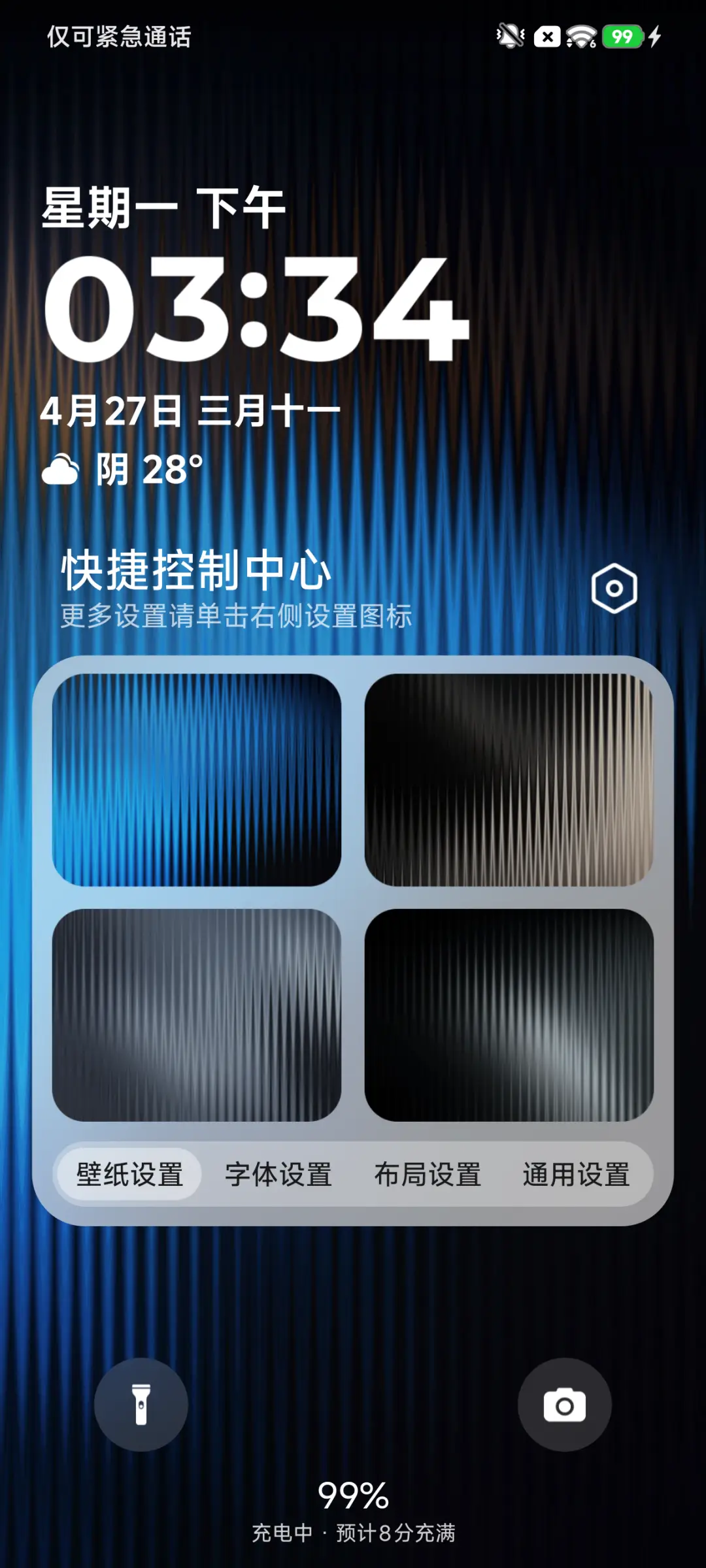Image resolution: width=706 pixels, height=1568 pixels.
Task: Tap the 99% charging progress text
Action: (x=353, y=1499)
